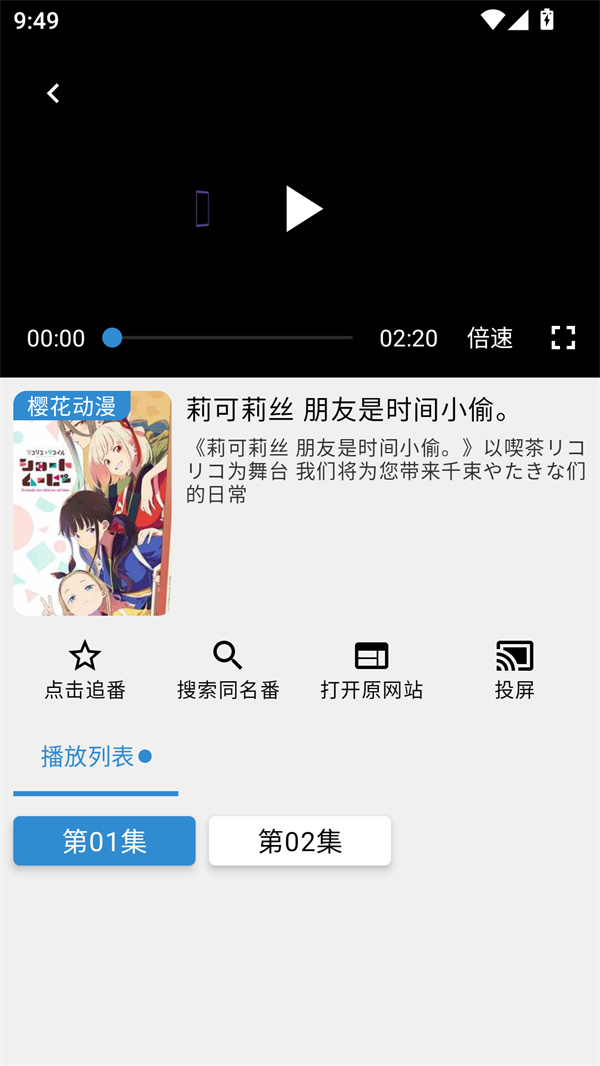The width and height of the screenshot is (600, 1066).
Task: Go back using the arrow icon
Action: 53,93
